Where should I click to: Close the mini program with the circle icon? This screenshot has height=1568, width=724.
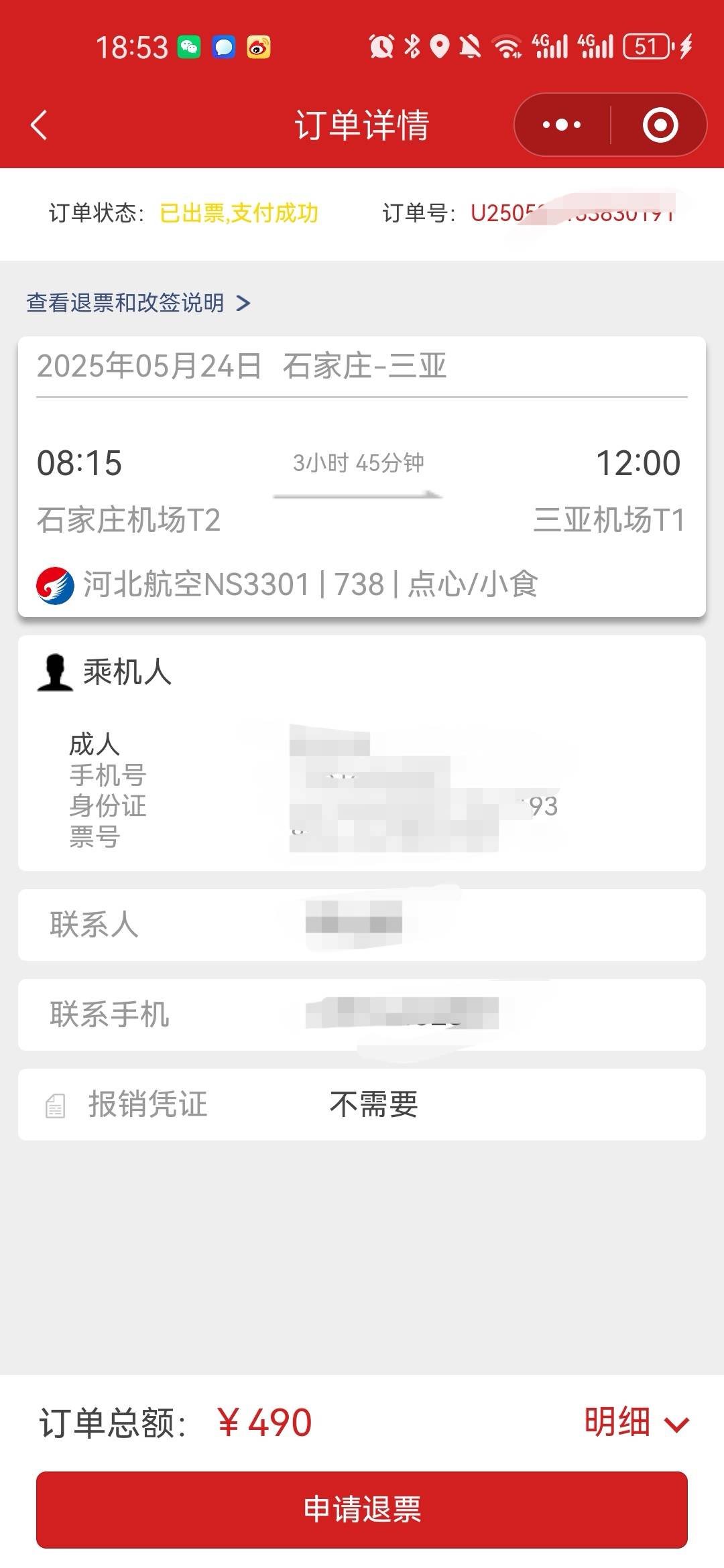pos(660,125)
